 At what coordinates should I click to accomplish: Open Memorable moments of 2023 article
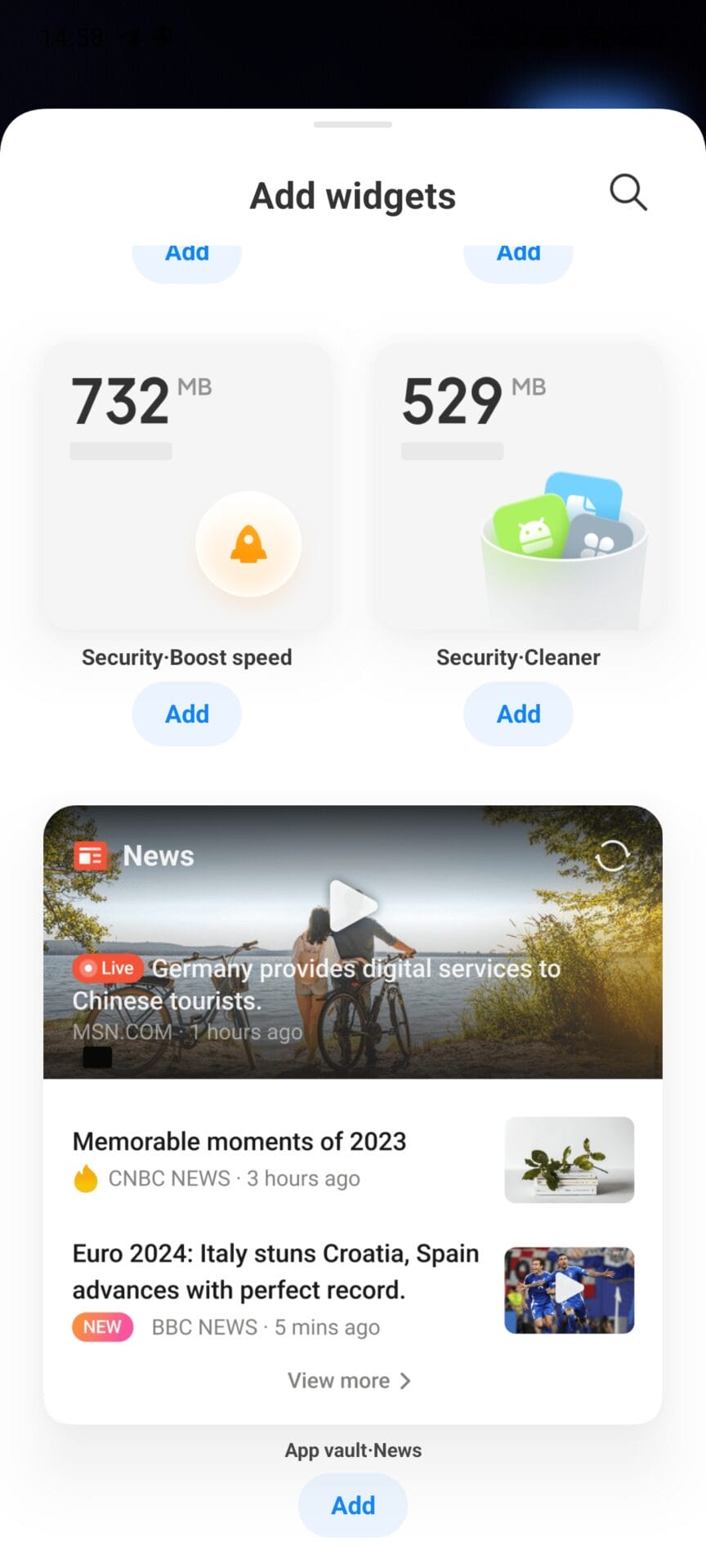[239, 1141]
